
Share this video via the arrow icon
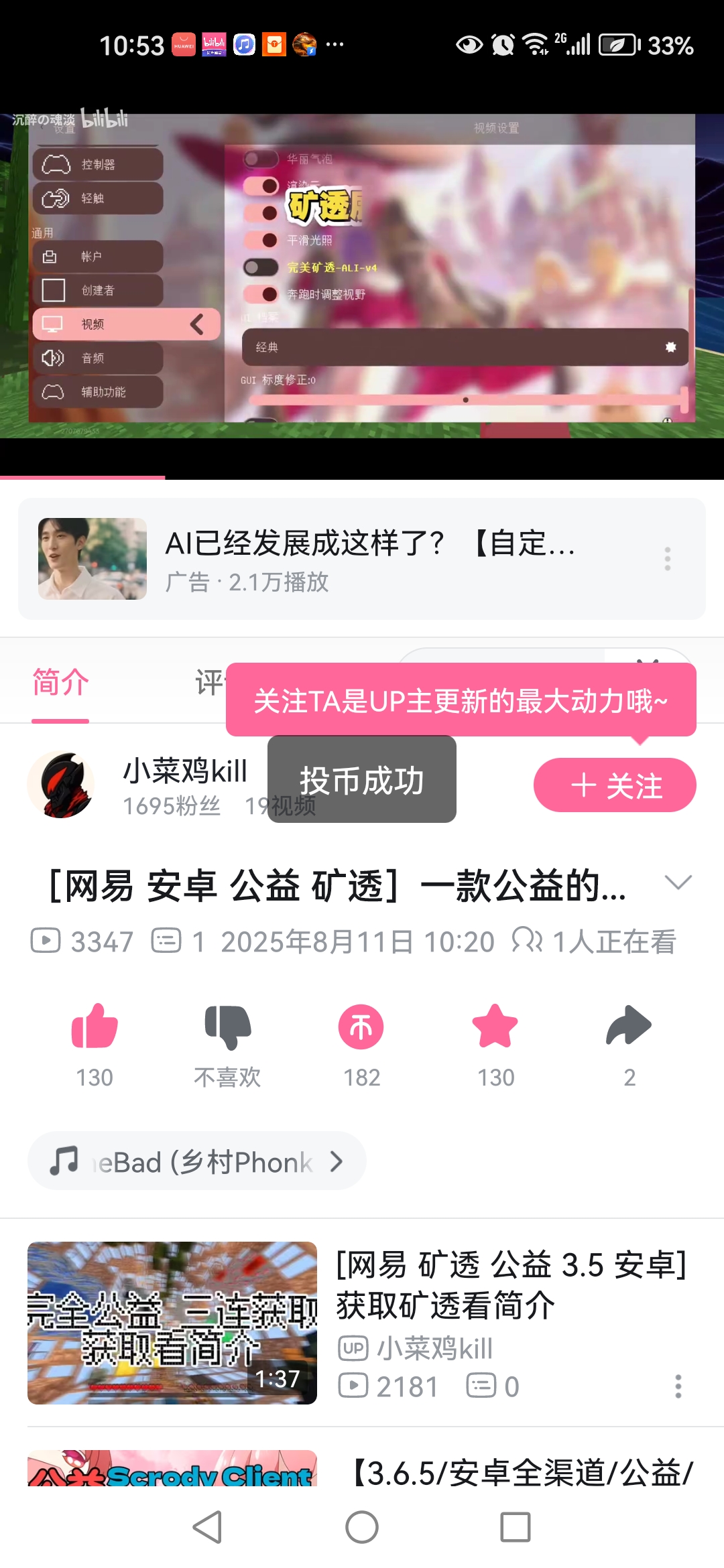coord(629,1027)
